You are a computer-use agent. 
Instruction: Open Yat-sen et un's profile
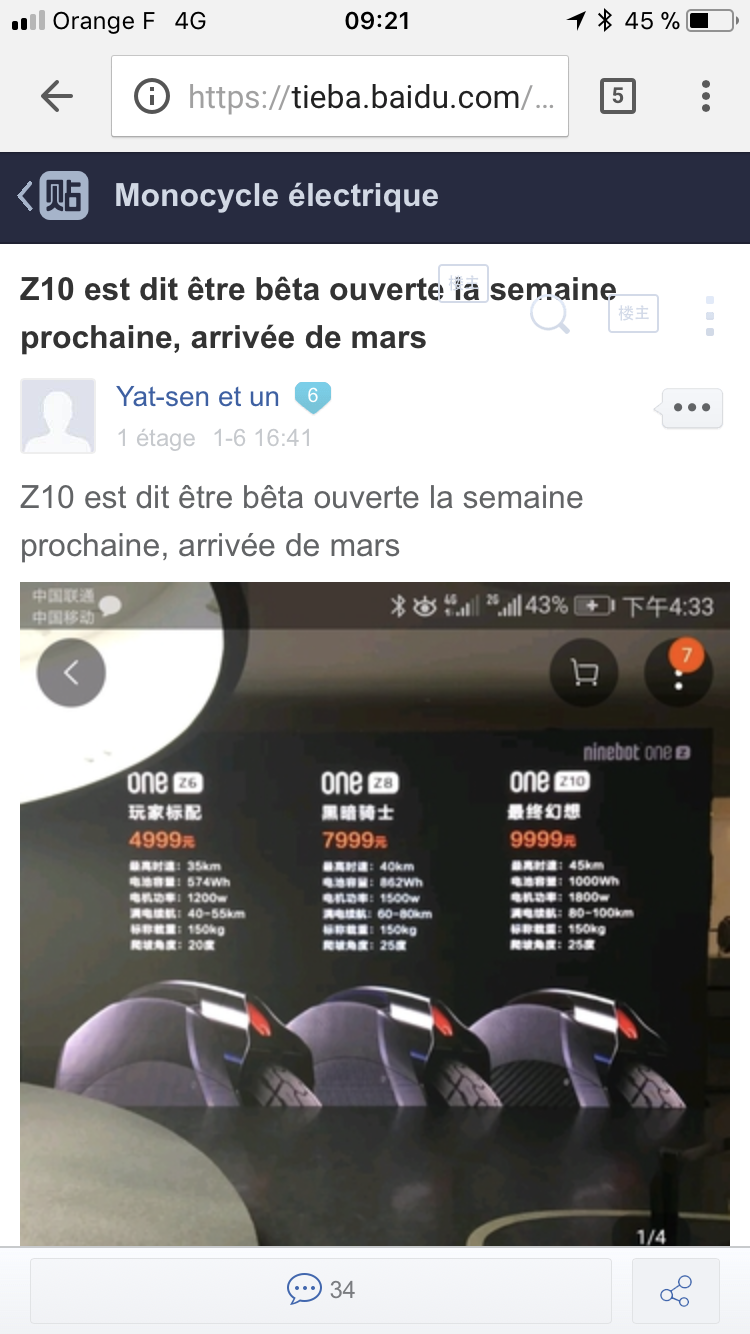click(198, 397)
